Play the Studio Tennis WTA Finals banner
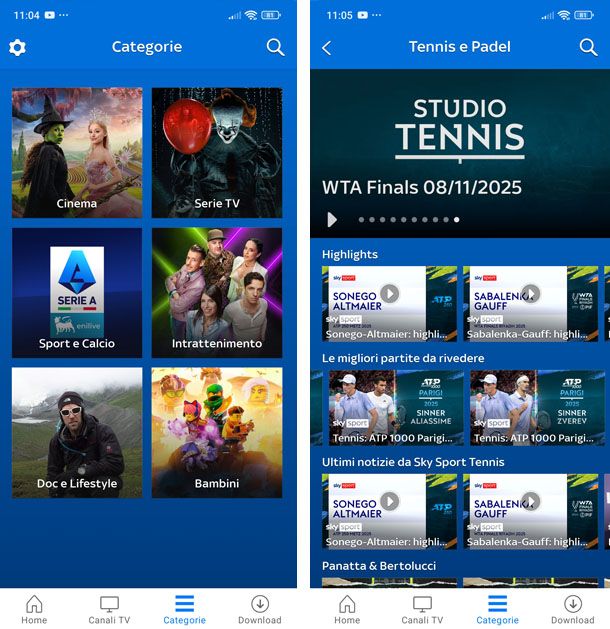Viewport: 610px width, 629px height. click(x=332, y=219)
